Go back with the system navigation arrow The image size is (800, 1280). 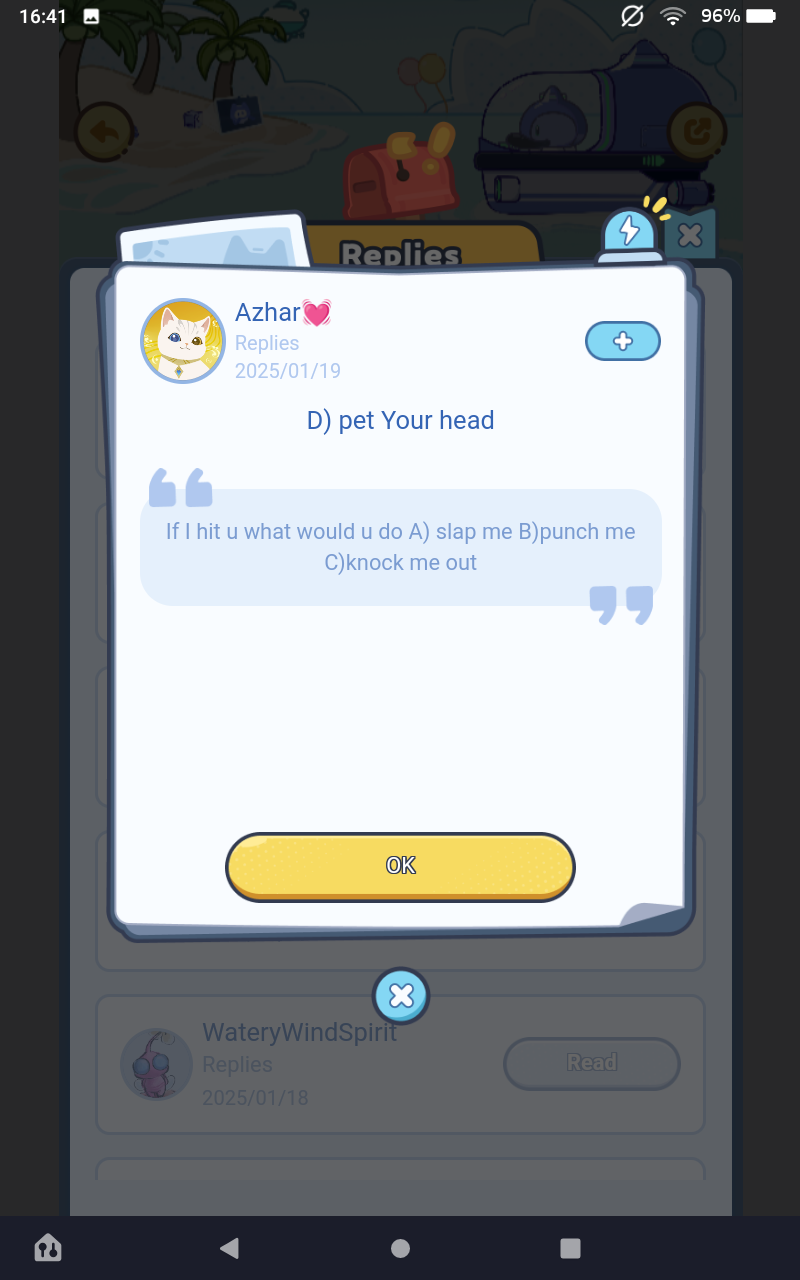(x=230, y=1247)
